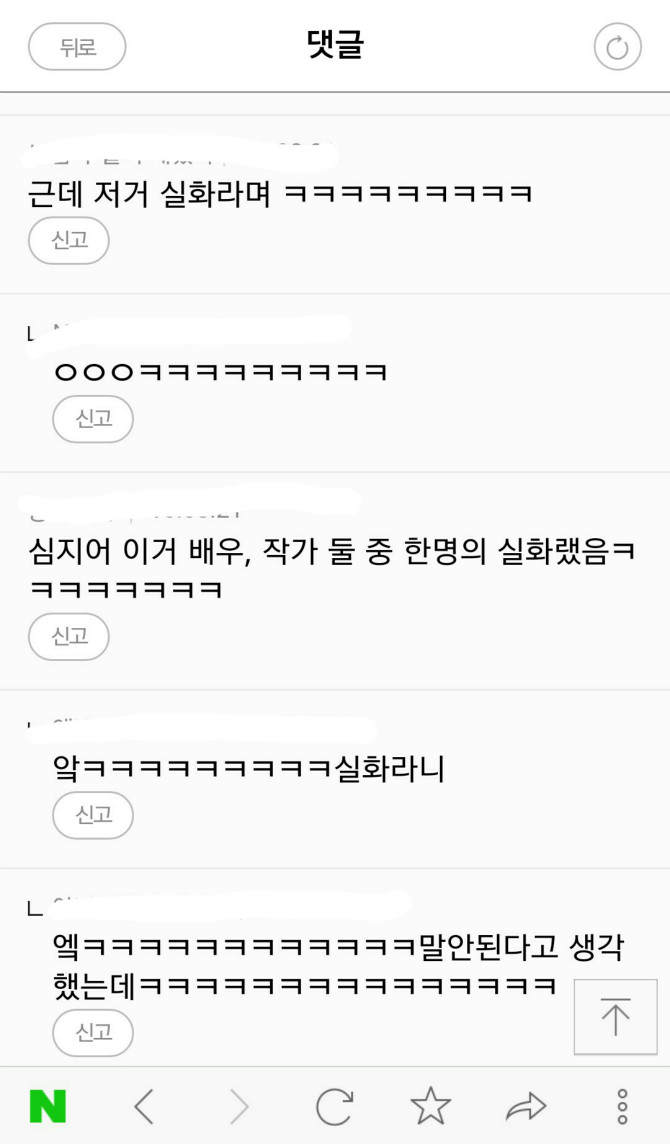The width and height of the screenshot is (670, 1144).
Task: Report the reply '엑ㅋㅋ 말안된다고 생각했는데'
Action: click(x=93, y=1032)
